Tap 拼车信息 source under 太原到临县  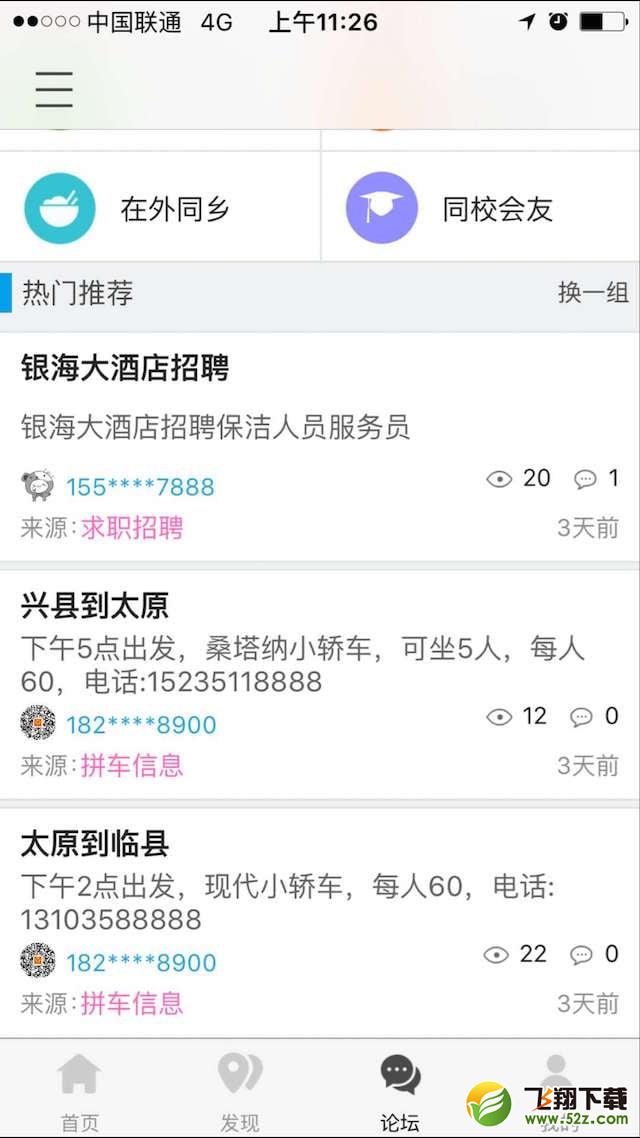click(132, 1004)
